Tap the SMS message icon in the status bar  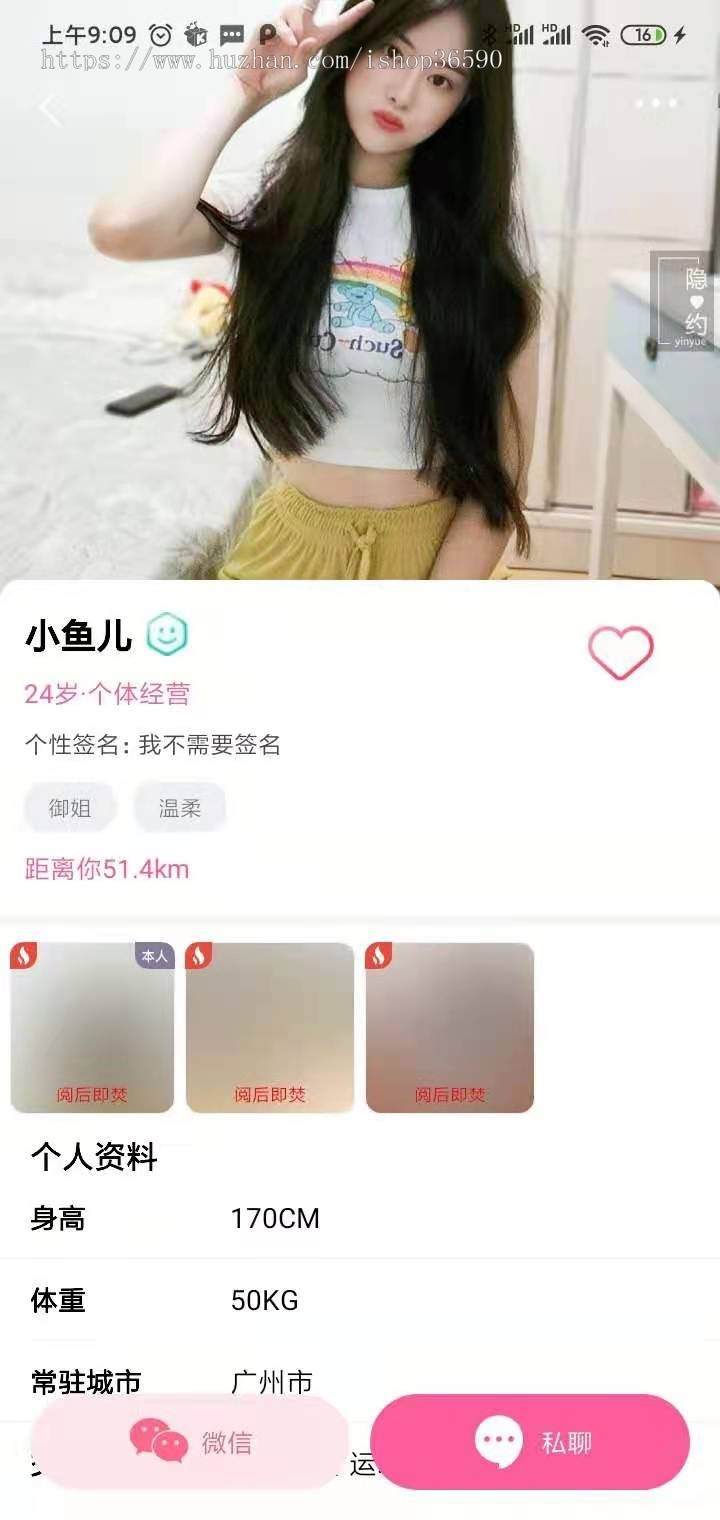coord(232,31)
